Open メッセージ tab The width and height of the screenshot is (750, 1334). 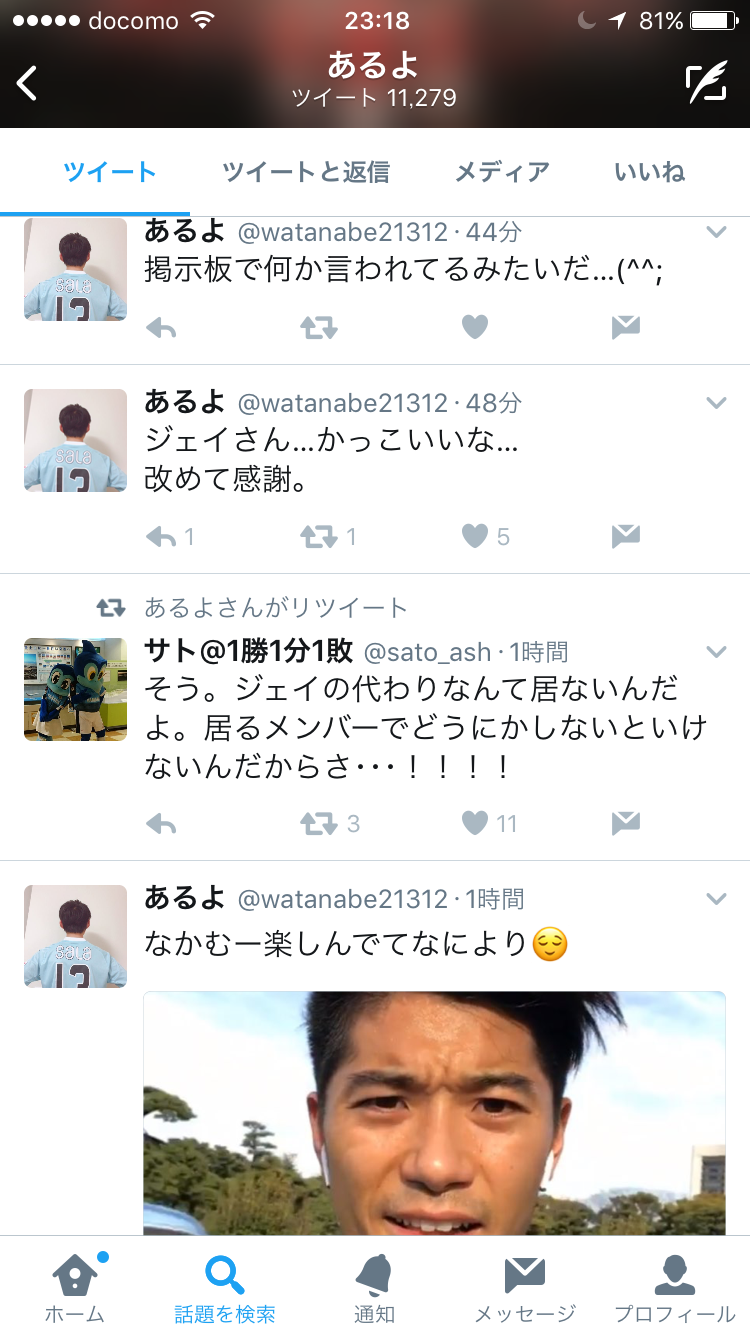[x=524, y=1287]
